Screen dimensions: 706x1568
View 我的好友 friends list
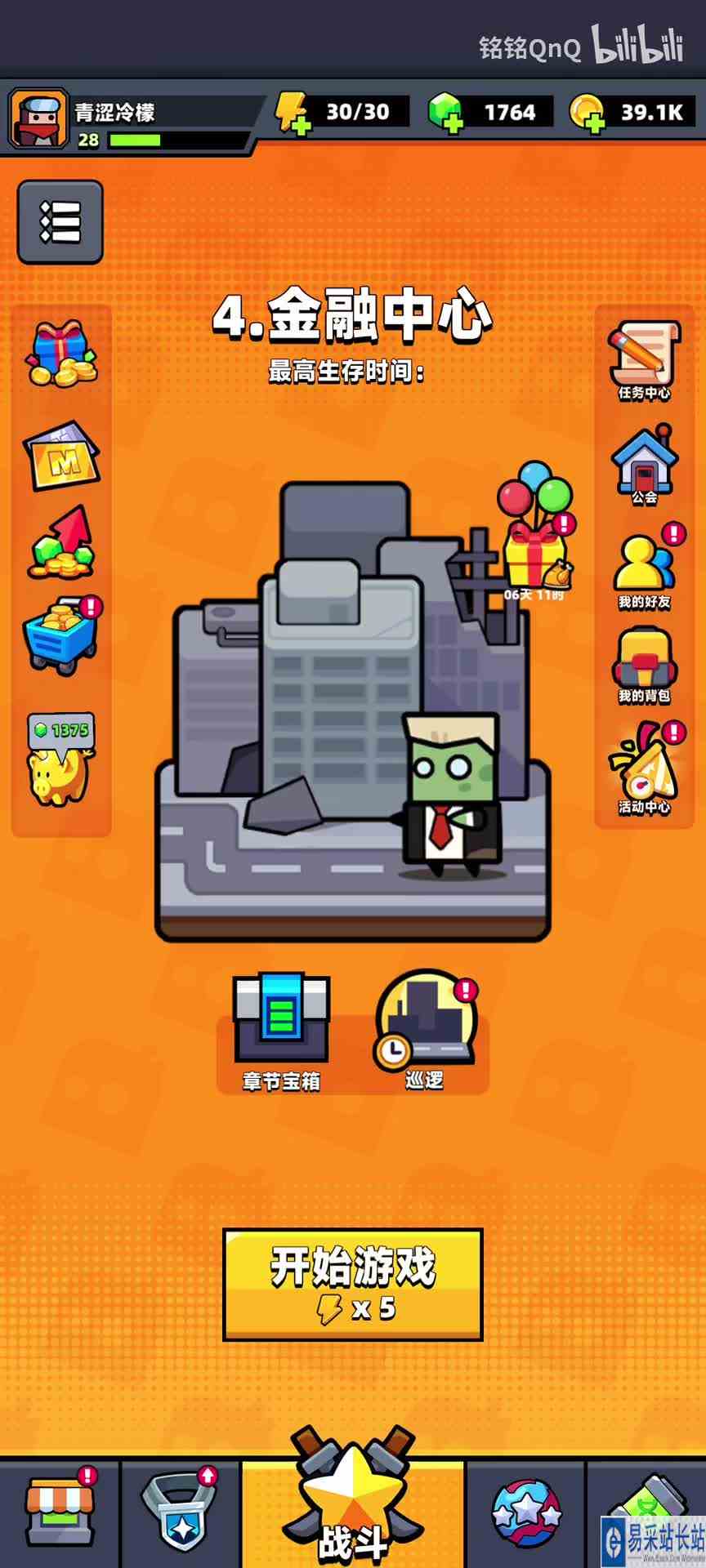click(x=644, y=569)
